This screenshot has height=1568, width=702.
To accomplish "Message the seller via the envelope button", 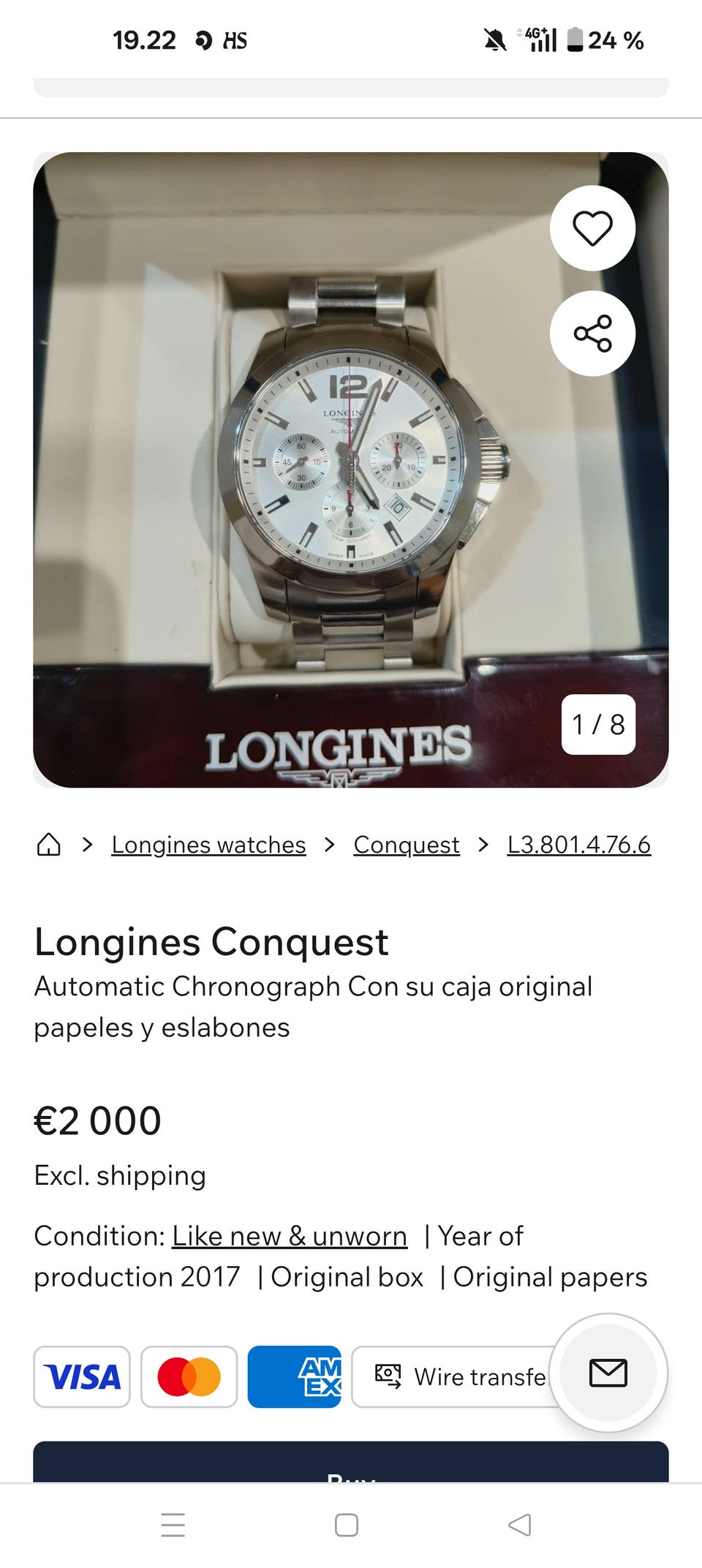I will click(x=608, y=1373).
